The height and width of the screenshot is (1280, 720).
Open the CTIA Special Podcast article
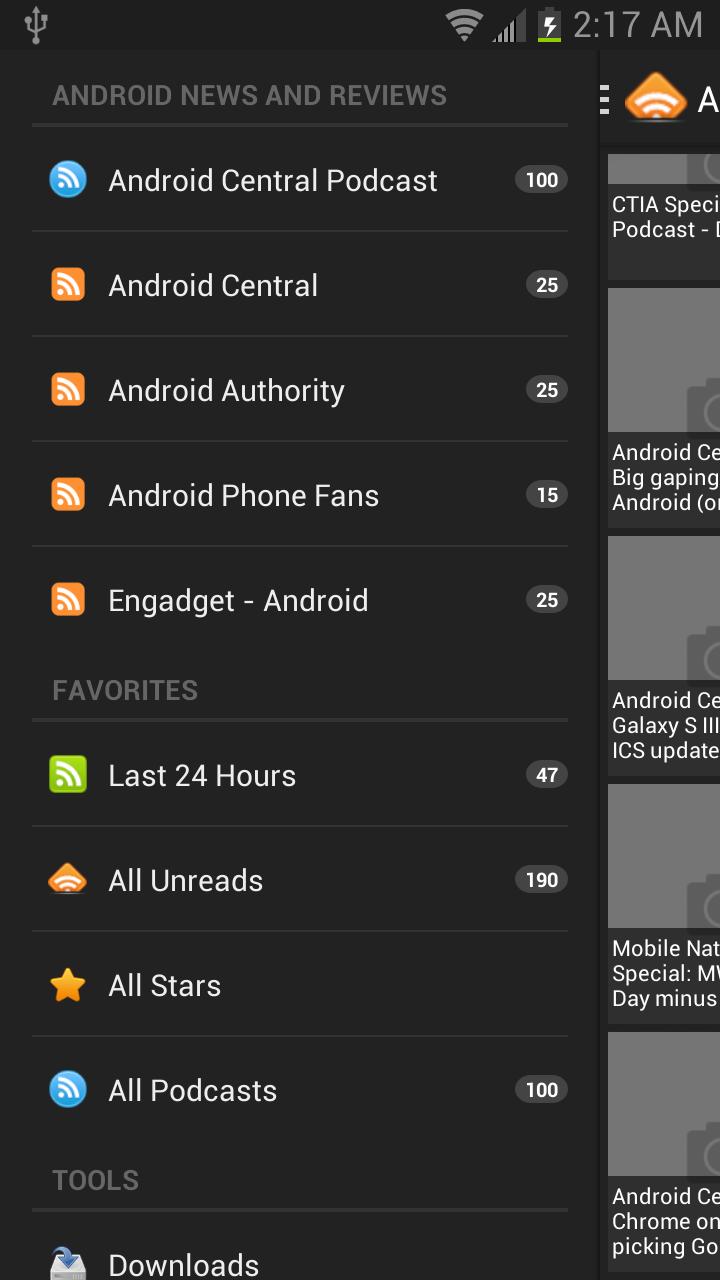click(x=664, y=216)
